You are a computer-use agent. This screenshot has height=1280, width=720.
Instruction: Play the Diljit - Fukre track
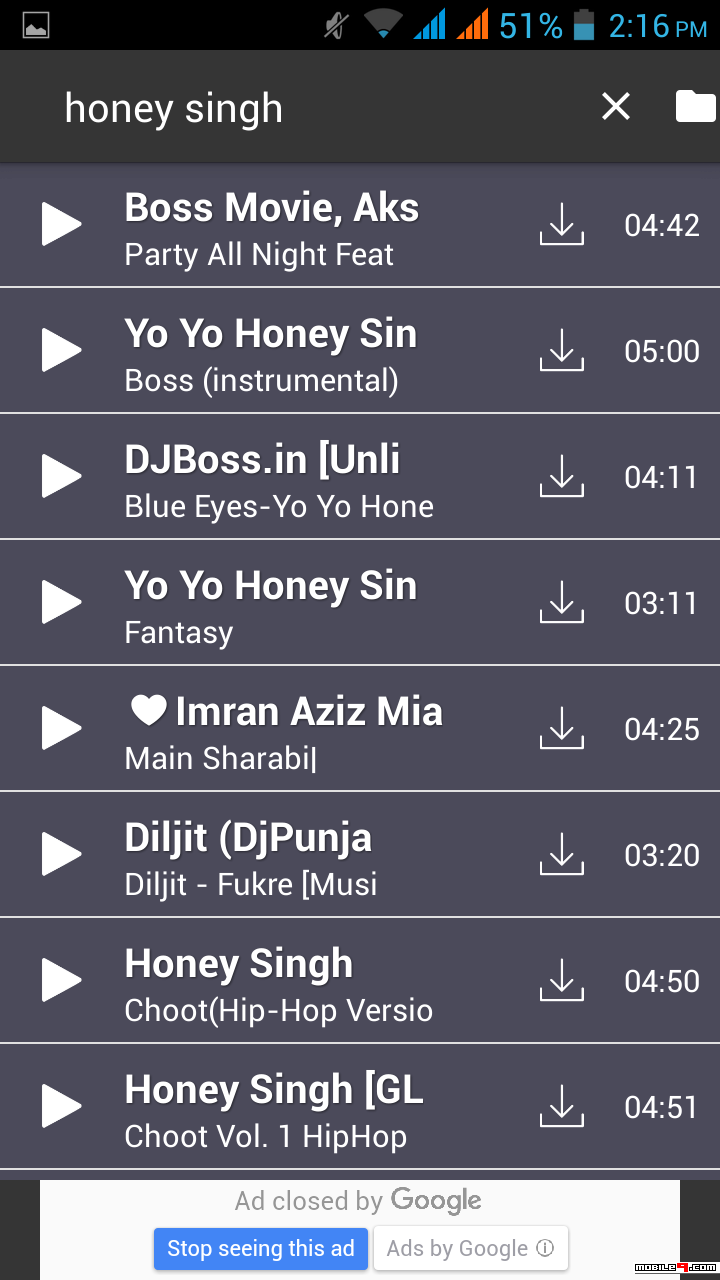pyautogui.click(x=61, y=854)
